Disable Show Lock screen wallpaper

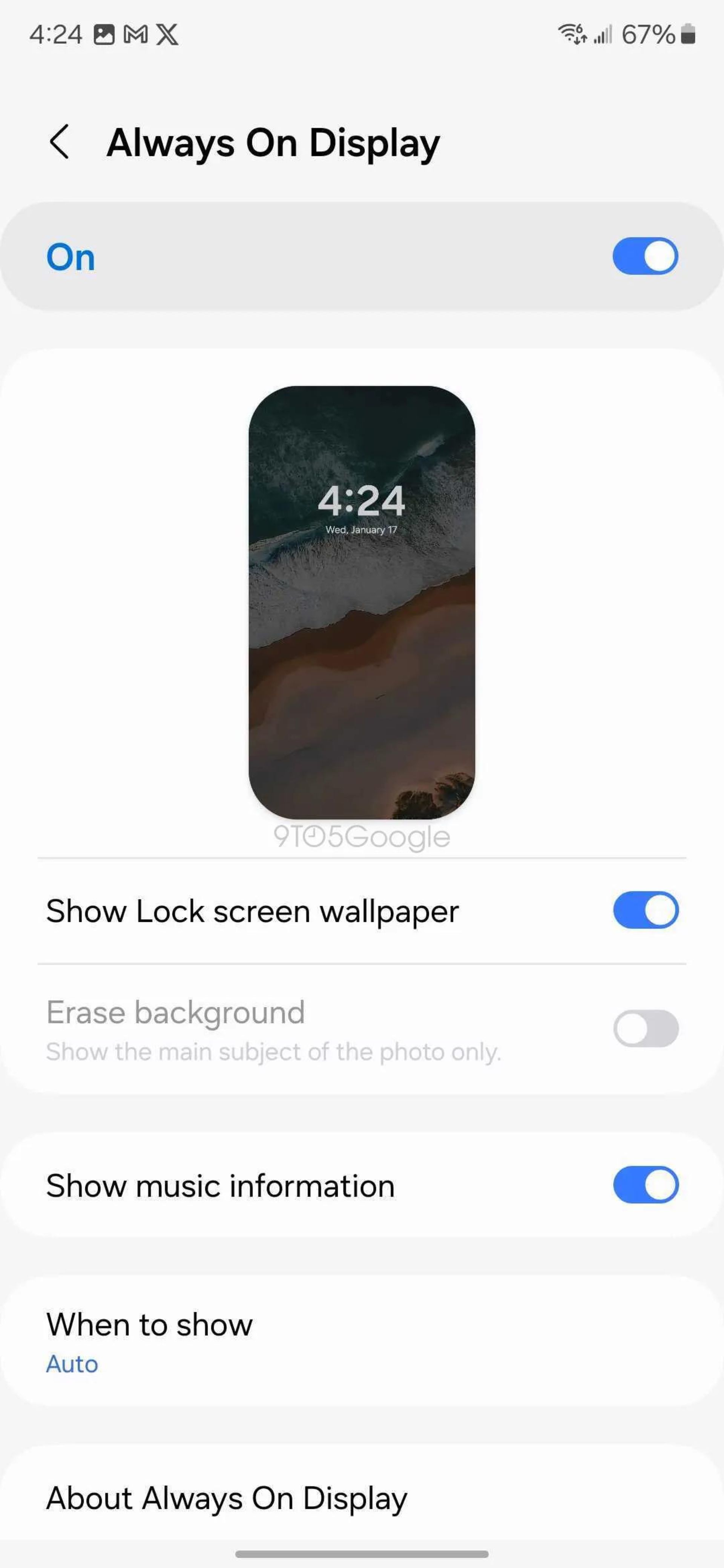pos(645,911)
